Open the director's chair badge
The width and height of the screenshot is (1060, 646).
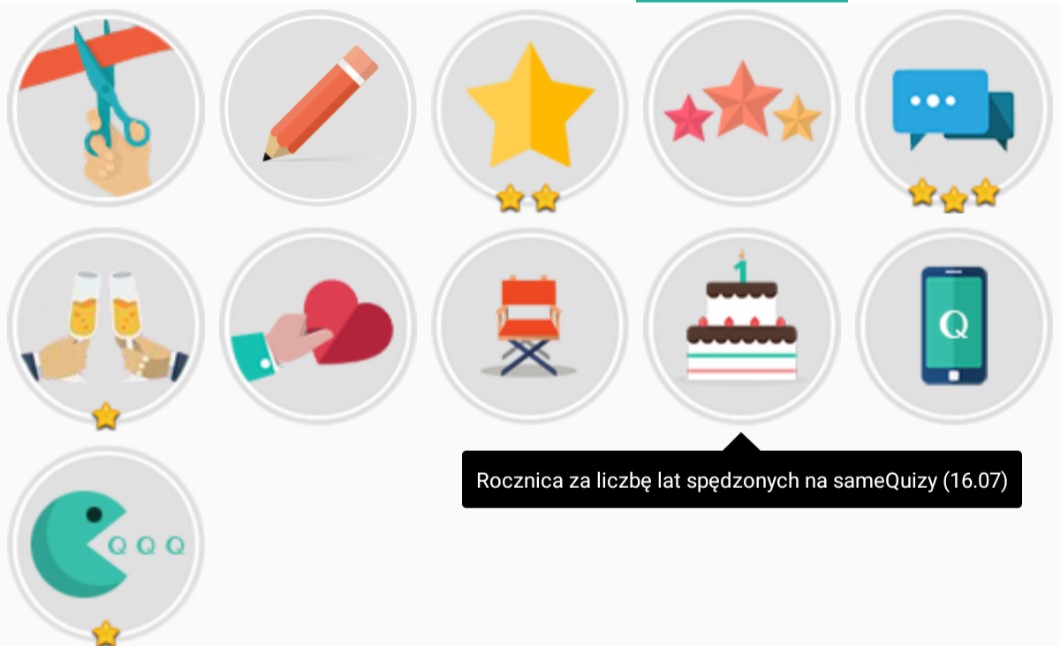coord(530,326)
